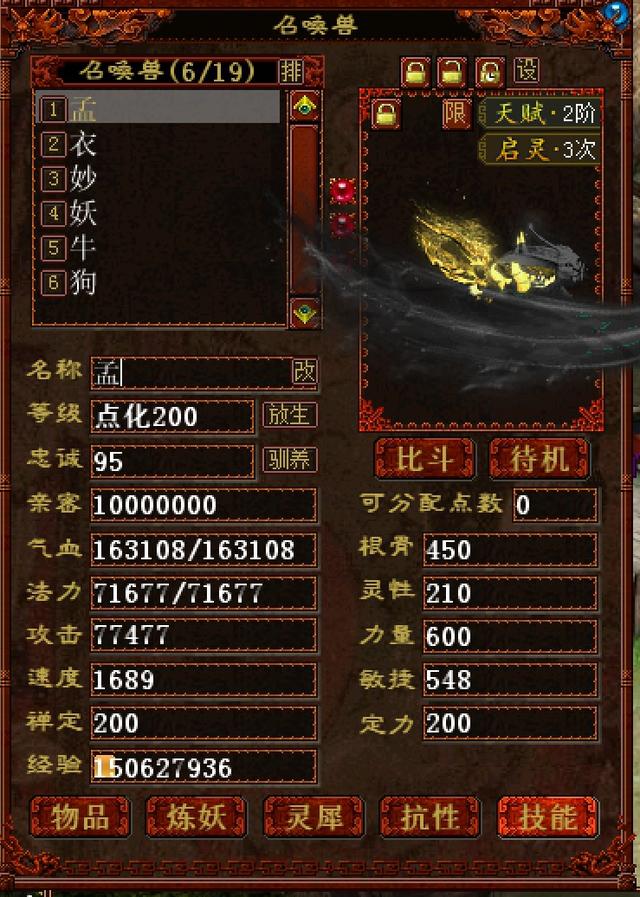Open 技能 skills panel
This screenshot has width=640, height=897.
point(547,817)
